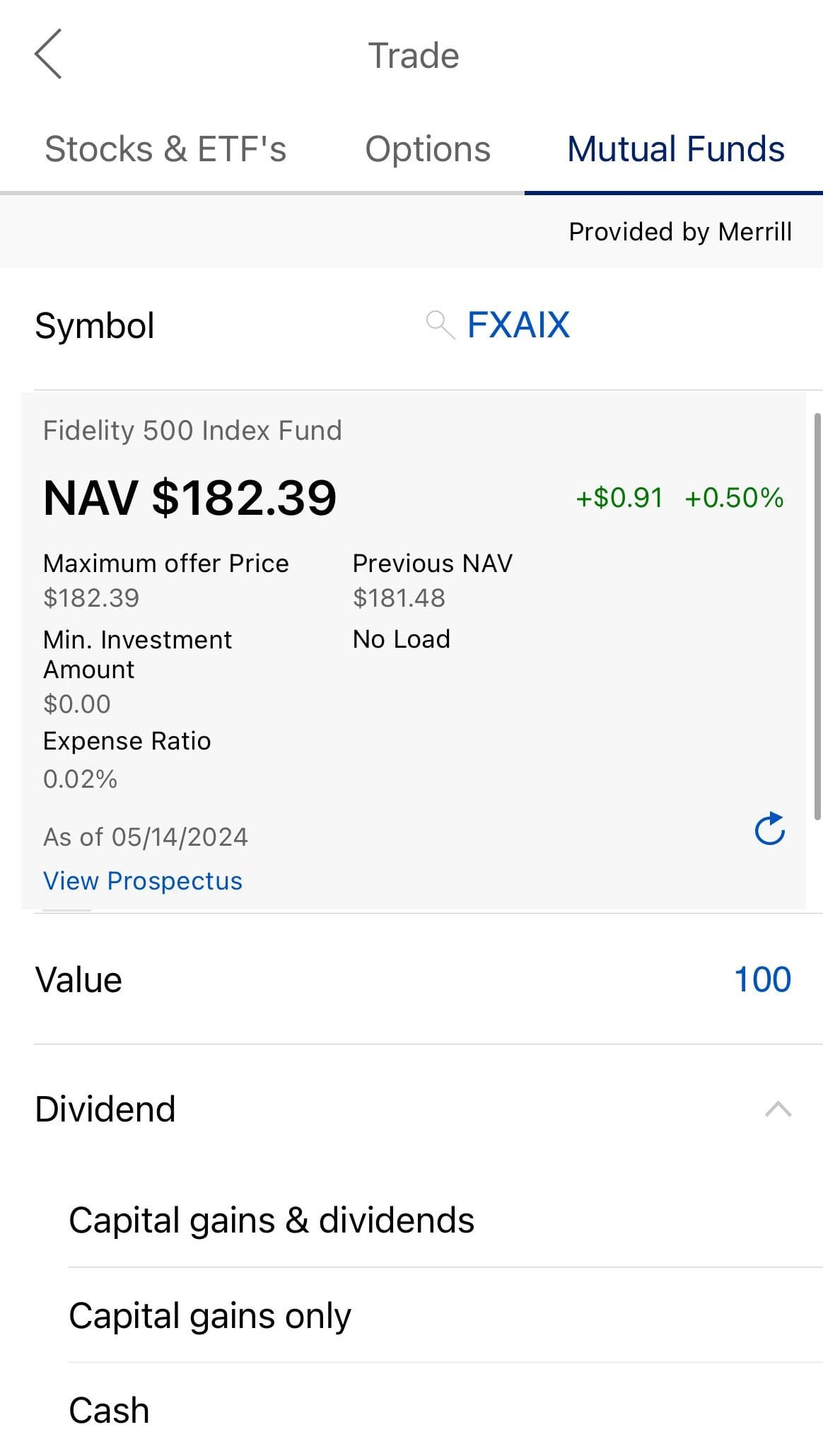Image resolution: width=823 pixels, height=1456 pixels.
Task: Tap the back arrow to exit Trade
Action: click(x=48, y=54)
